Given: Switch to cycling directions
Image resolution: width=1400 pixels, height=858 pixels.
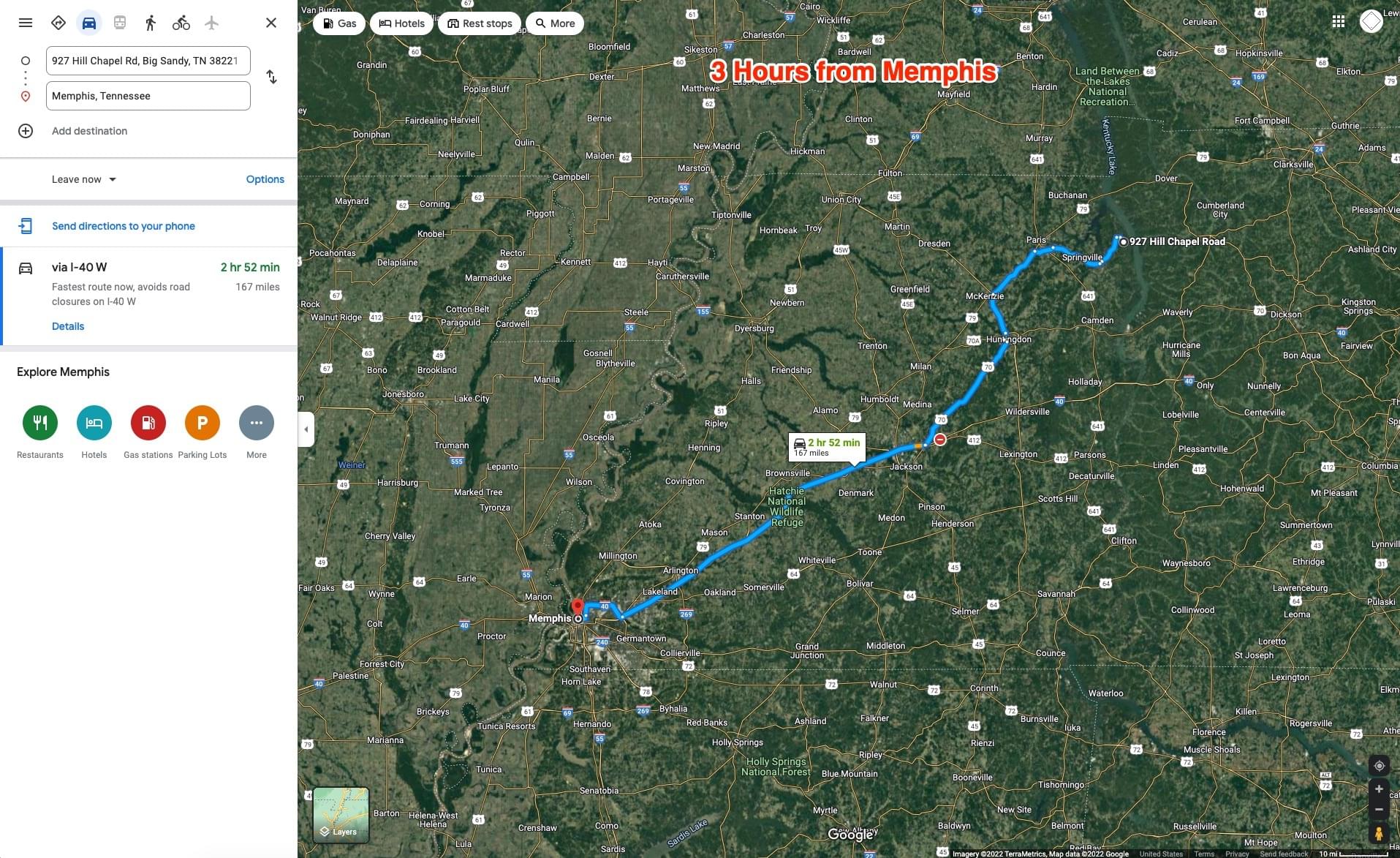Looking at the screenshot, I should coord(181,23).
